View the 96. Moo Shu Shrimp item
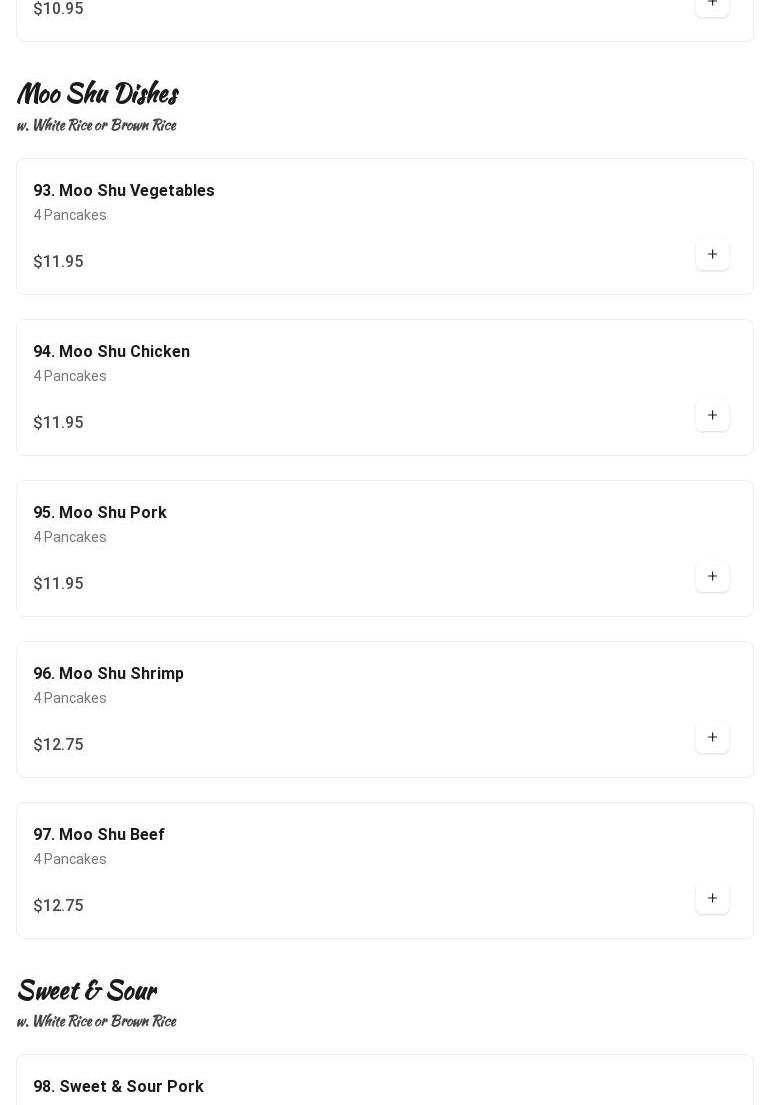The height and width of the screenshot is (1105, 770). point(108,674)
